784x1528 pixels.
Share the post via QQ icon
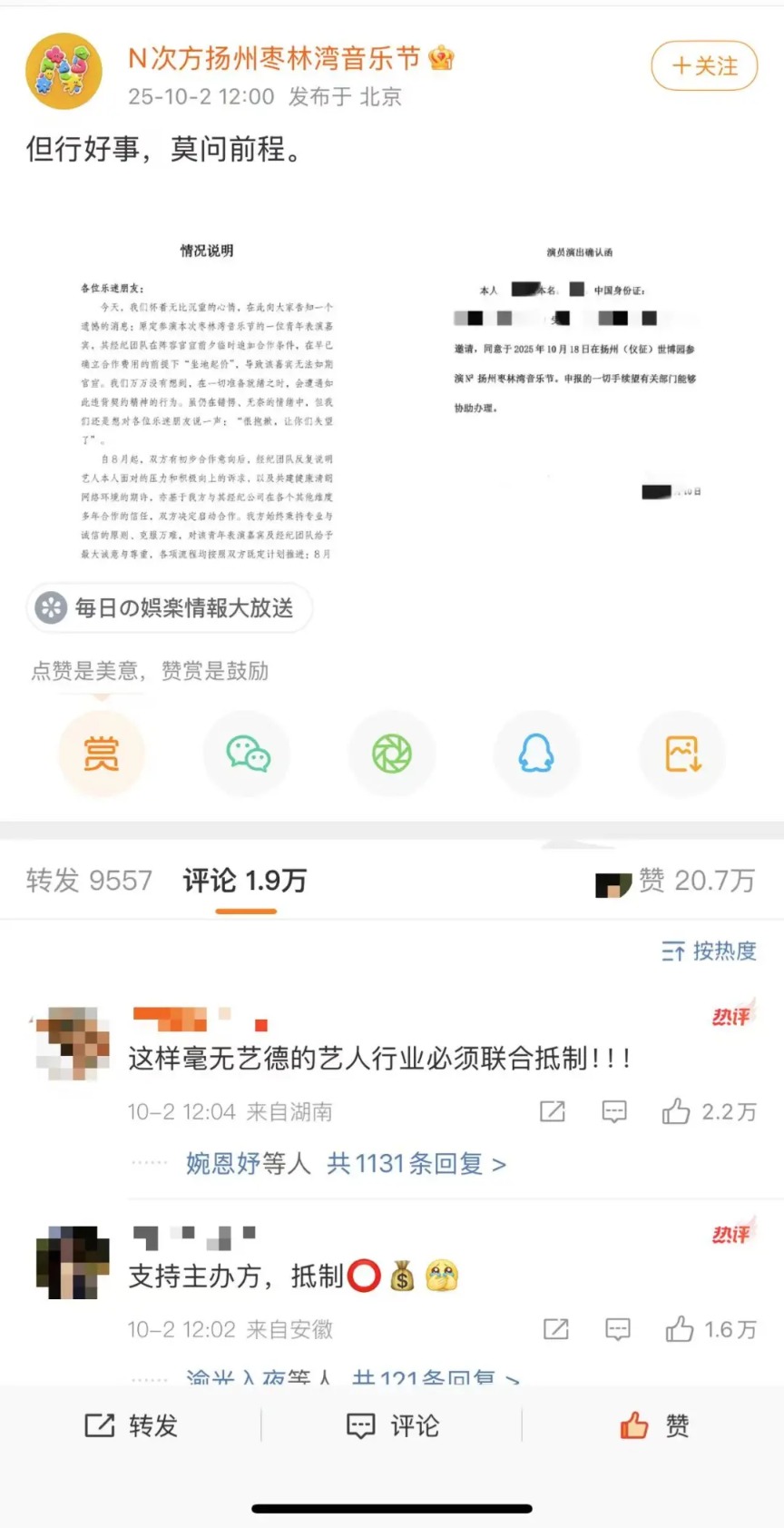point(537,754)
